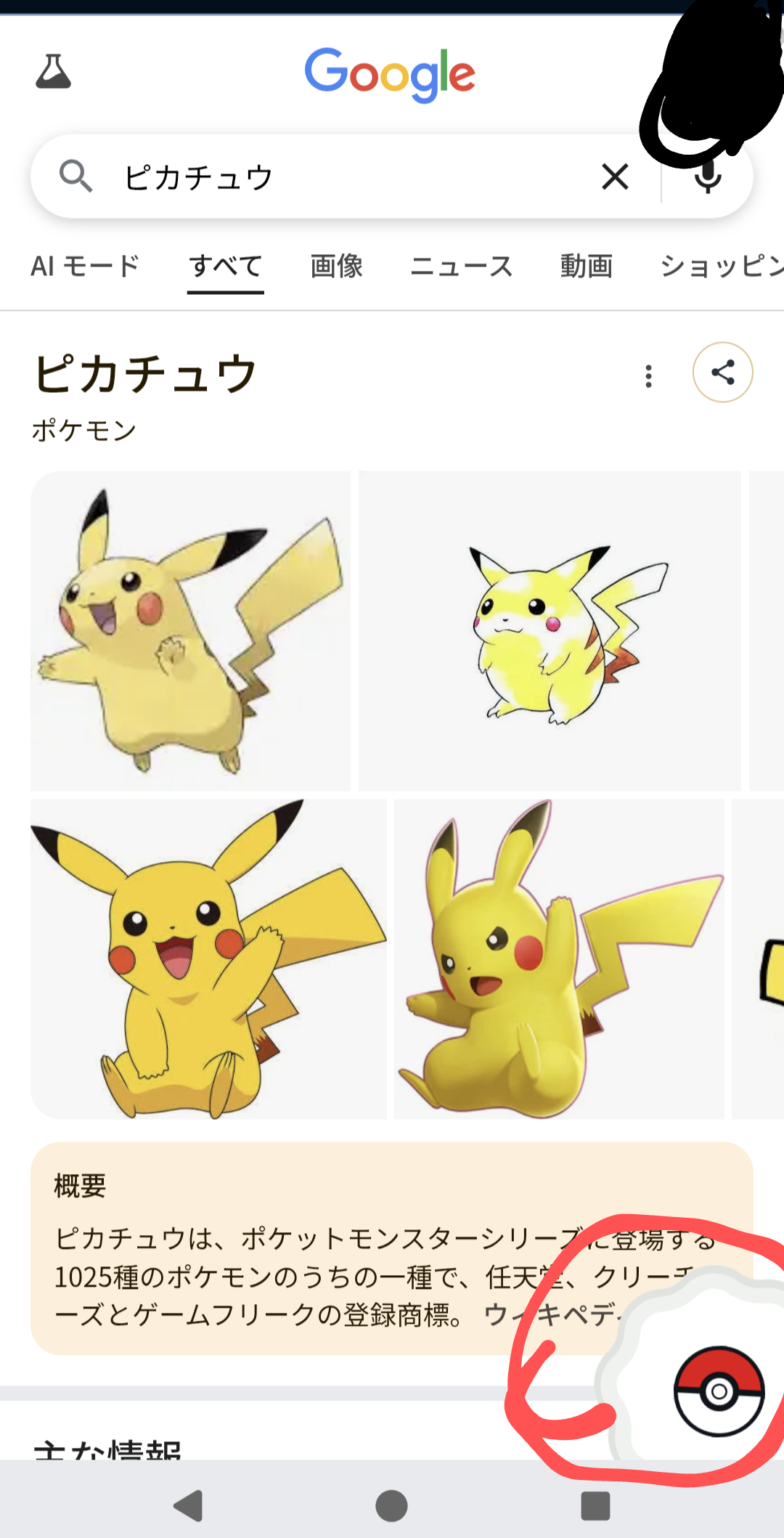Clear the search query text
This screenshot has height=1538, width=784.
(x=615, y=176)
